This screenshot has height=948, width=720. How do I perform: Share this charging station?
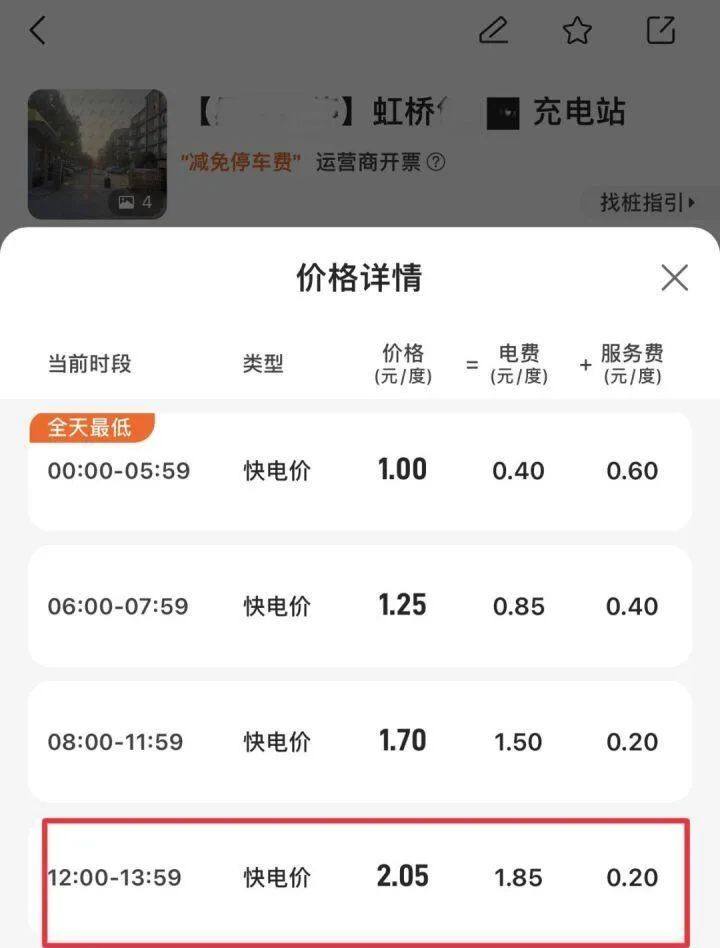[x=661, y=31]
